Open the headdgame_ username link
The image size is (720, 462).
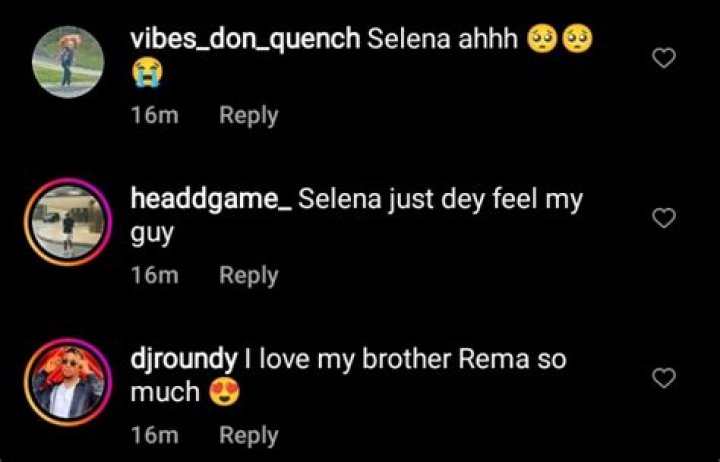pos(212,199)
